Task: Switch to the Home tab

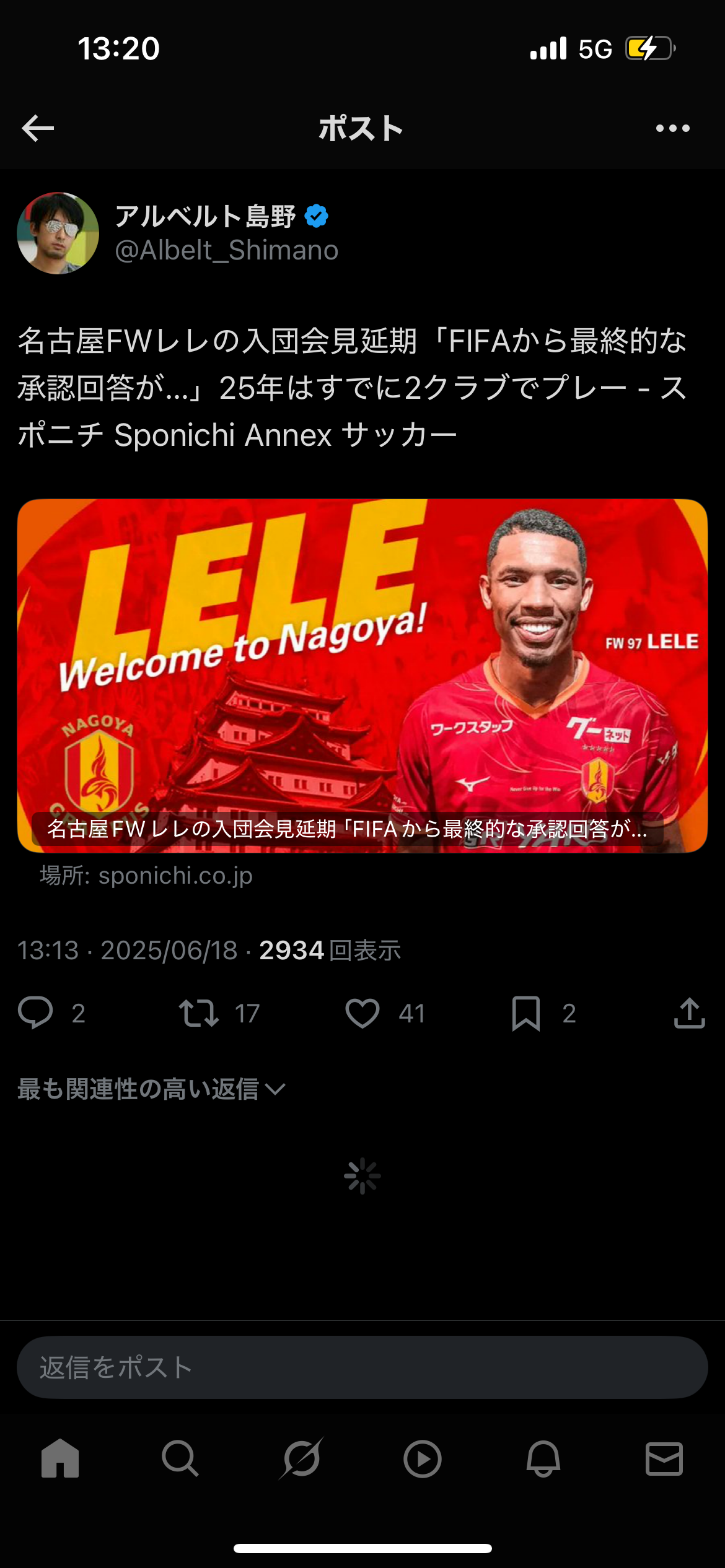Action: [x=60, y=1459]
